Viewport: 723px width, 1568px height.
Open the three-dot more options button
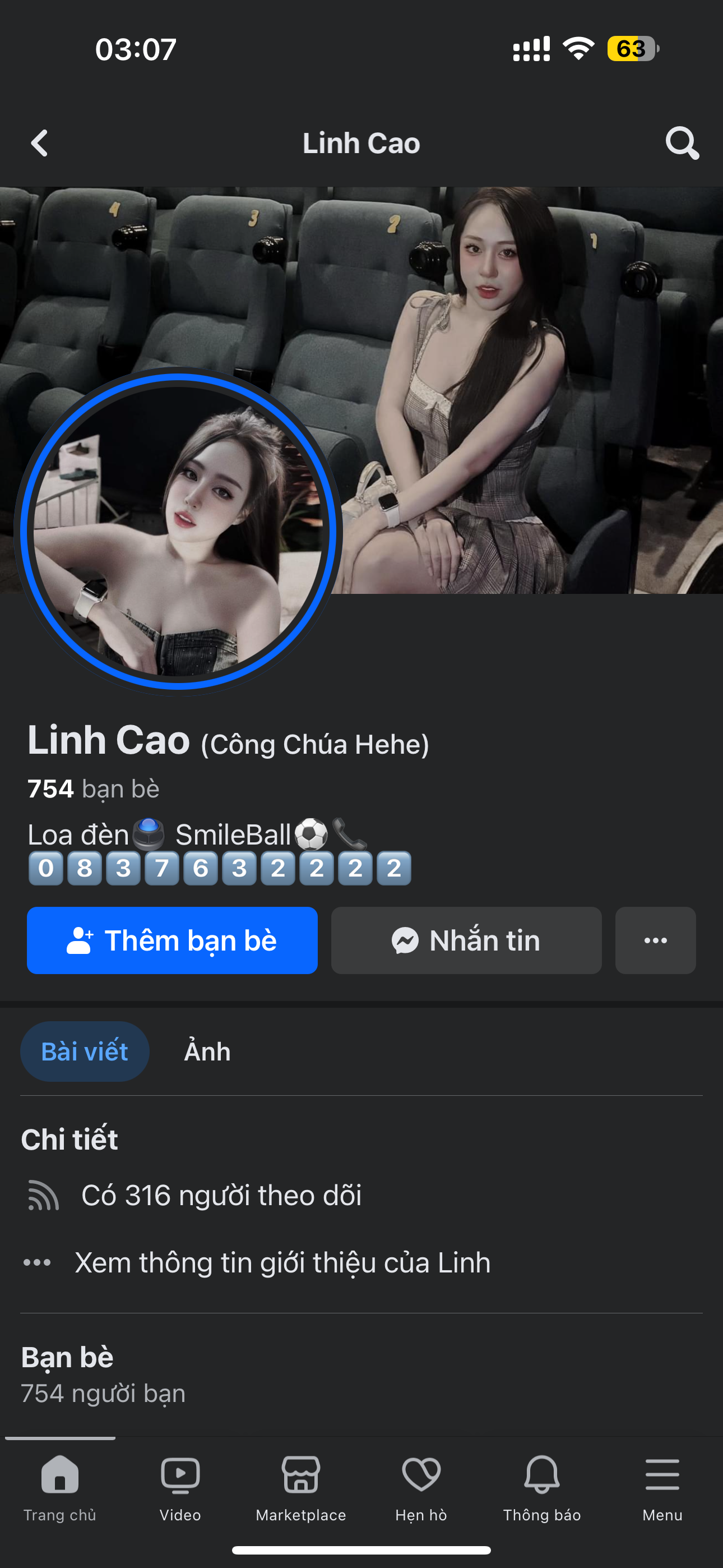[655, 940]
